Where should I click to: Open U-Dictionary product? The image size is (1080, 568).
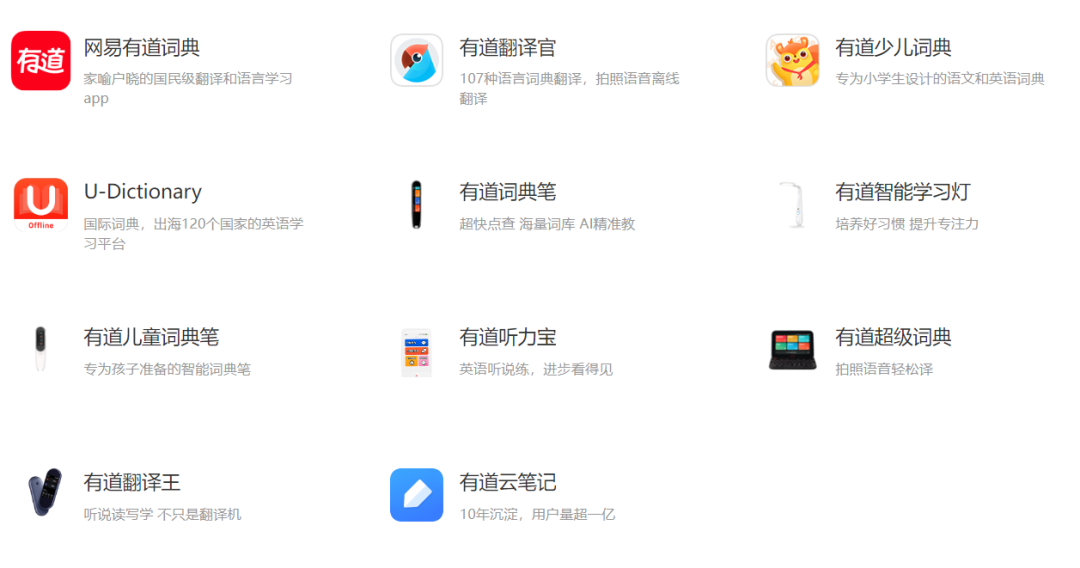coord(142,192)
